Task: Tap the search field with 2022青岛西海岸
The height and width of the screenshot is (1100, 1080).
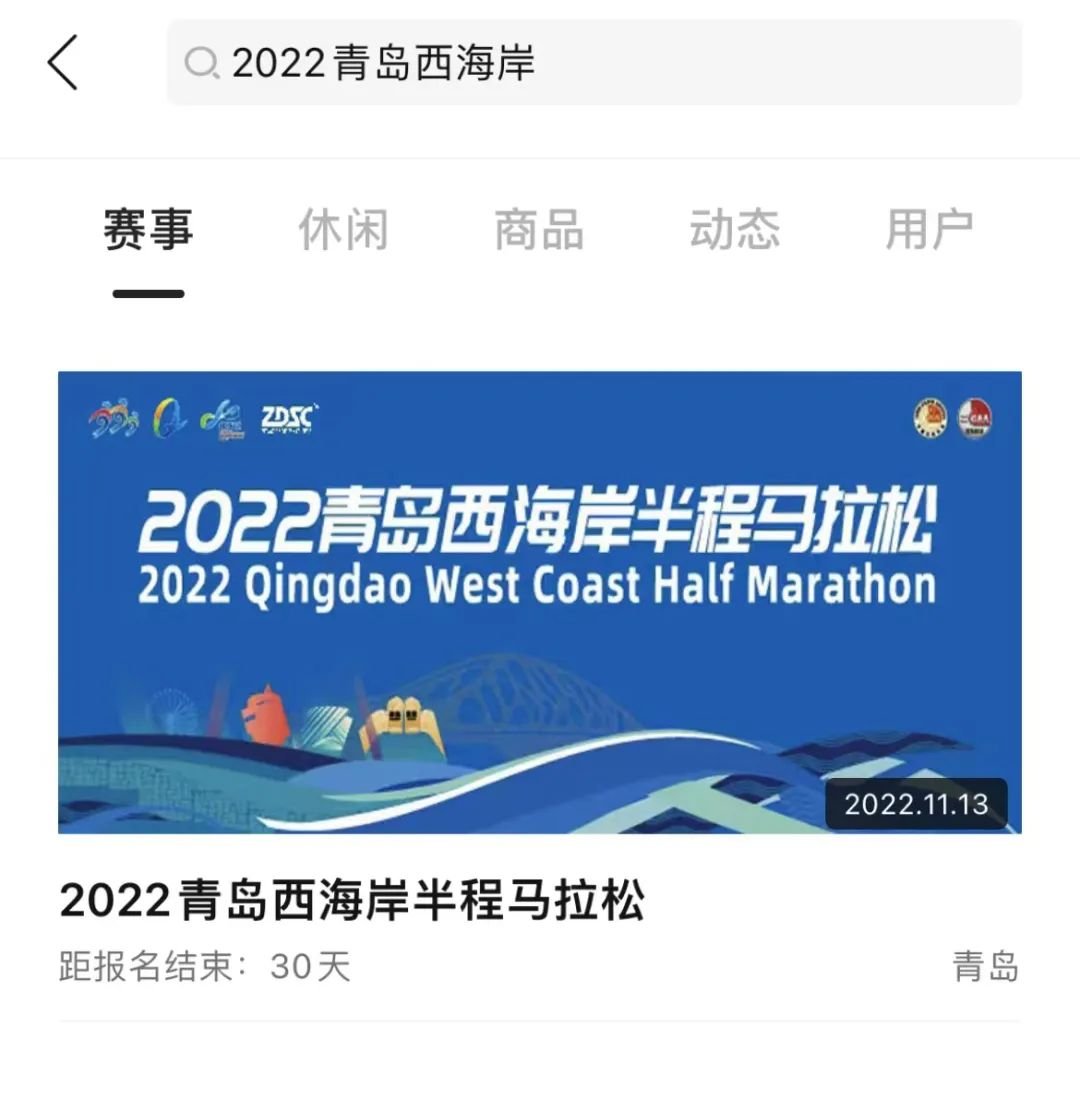Action: pos(594,63)
